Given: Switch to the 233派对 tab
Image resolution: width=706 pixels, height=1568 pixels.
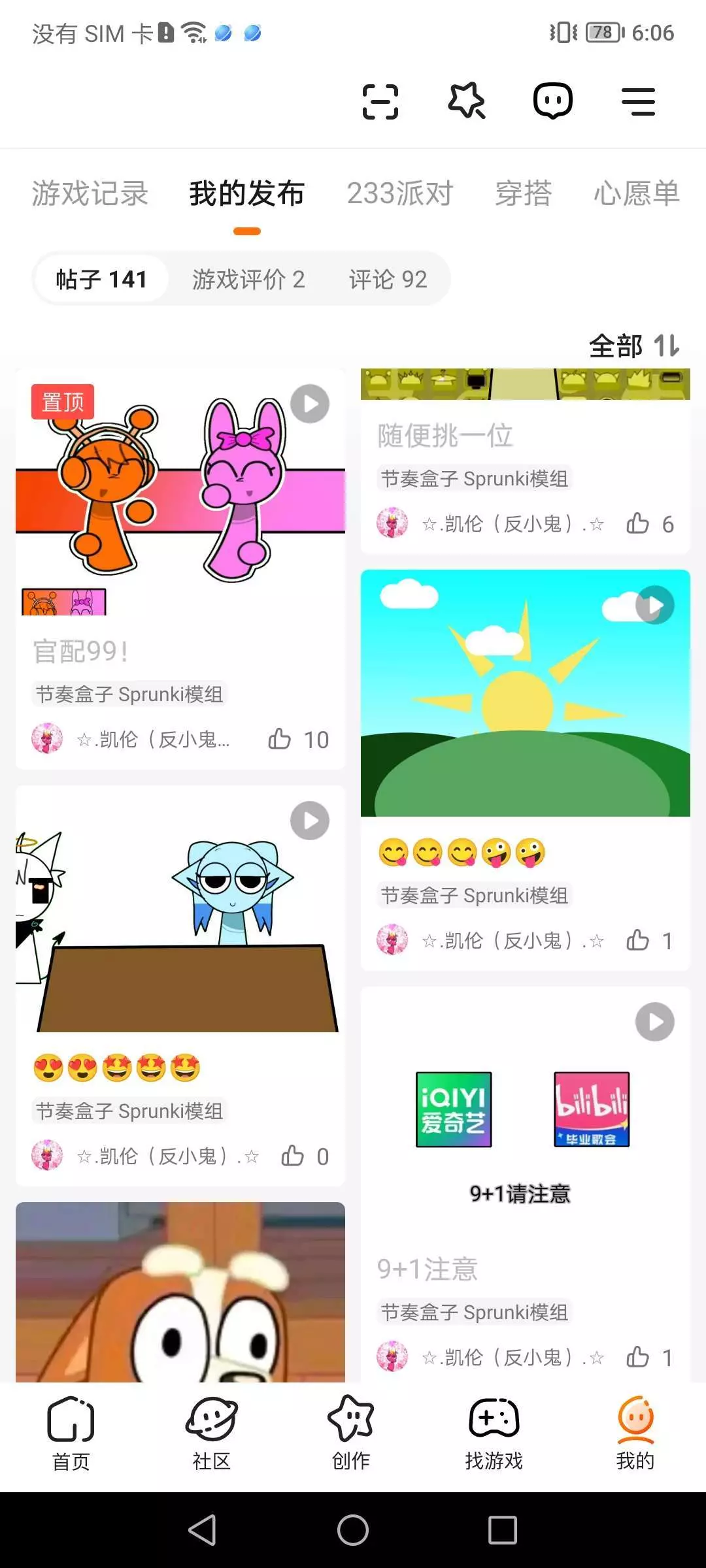Looking at the screenshot, I should (x=400, y=193).
